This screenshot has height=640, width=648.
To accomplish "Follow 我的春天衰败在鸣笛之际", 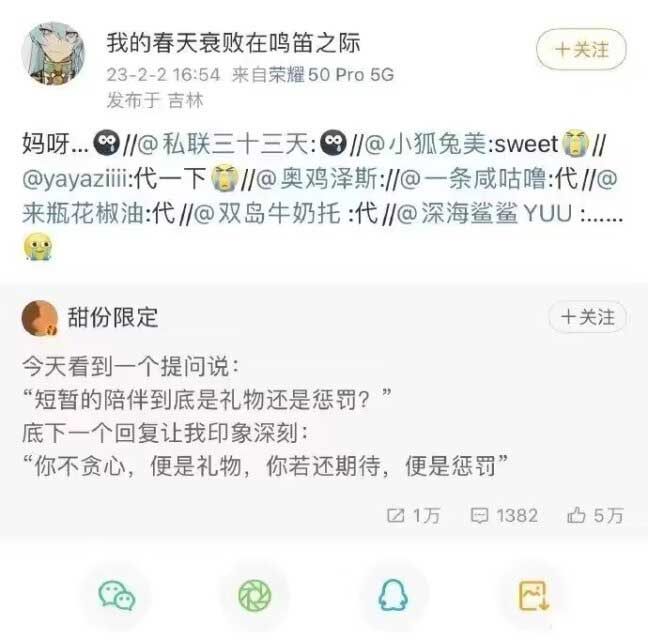I will coord(581,50).
